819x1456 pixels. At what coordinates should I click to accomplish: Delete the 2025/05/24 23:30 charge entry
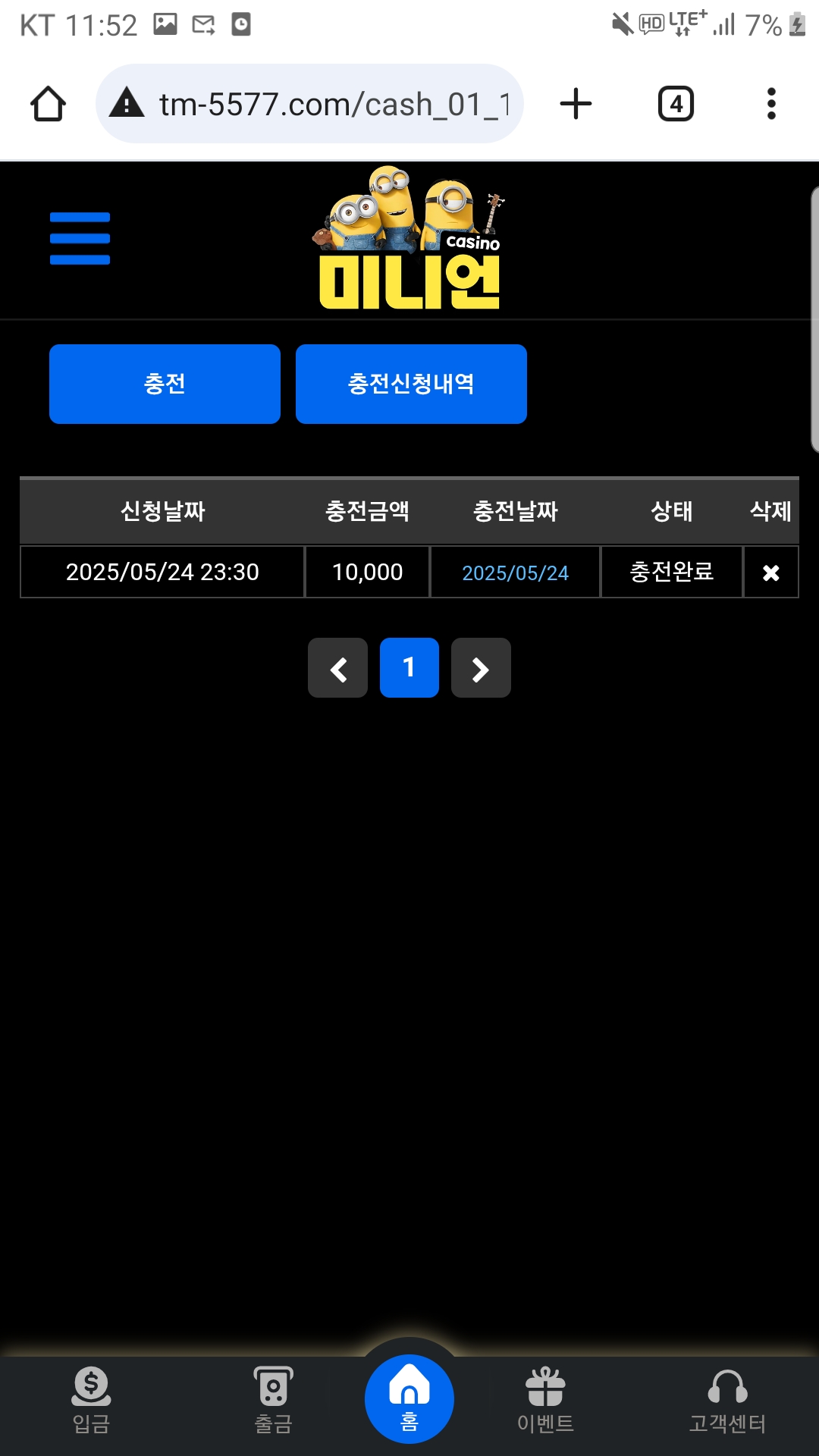[770, 573]
